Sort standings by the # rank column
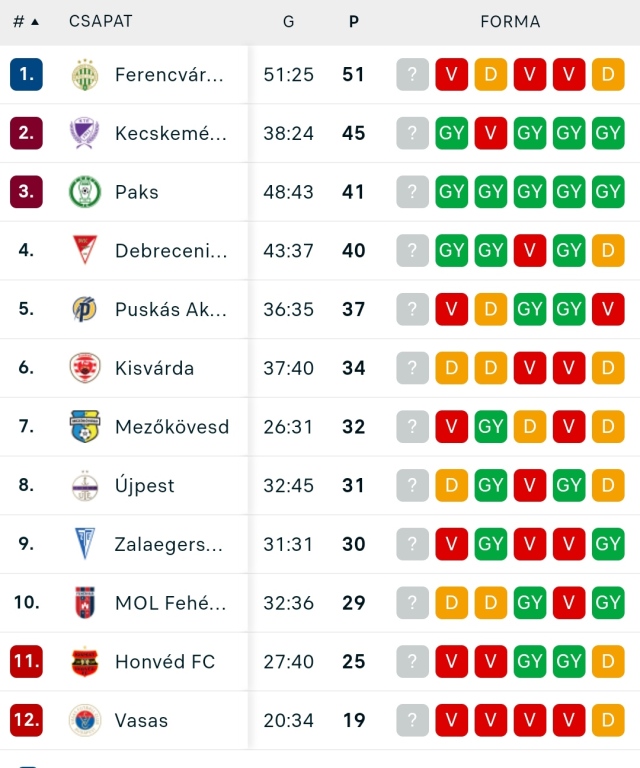The image size is (640, 768). pyautogui.click(x=26, y=21)
